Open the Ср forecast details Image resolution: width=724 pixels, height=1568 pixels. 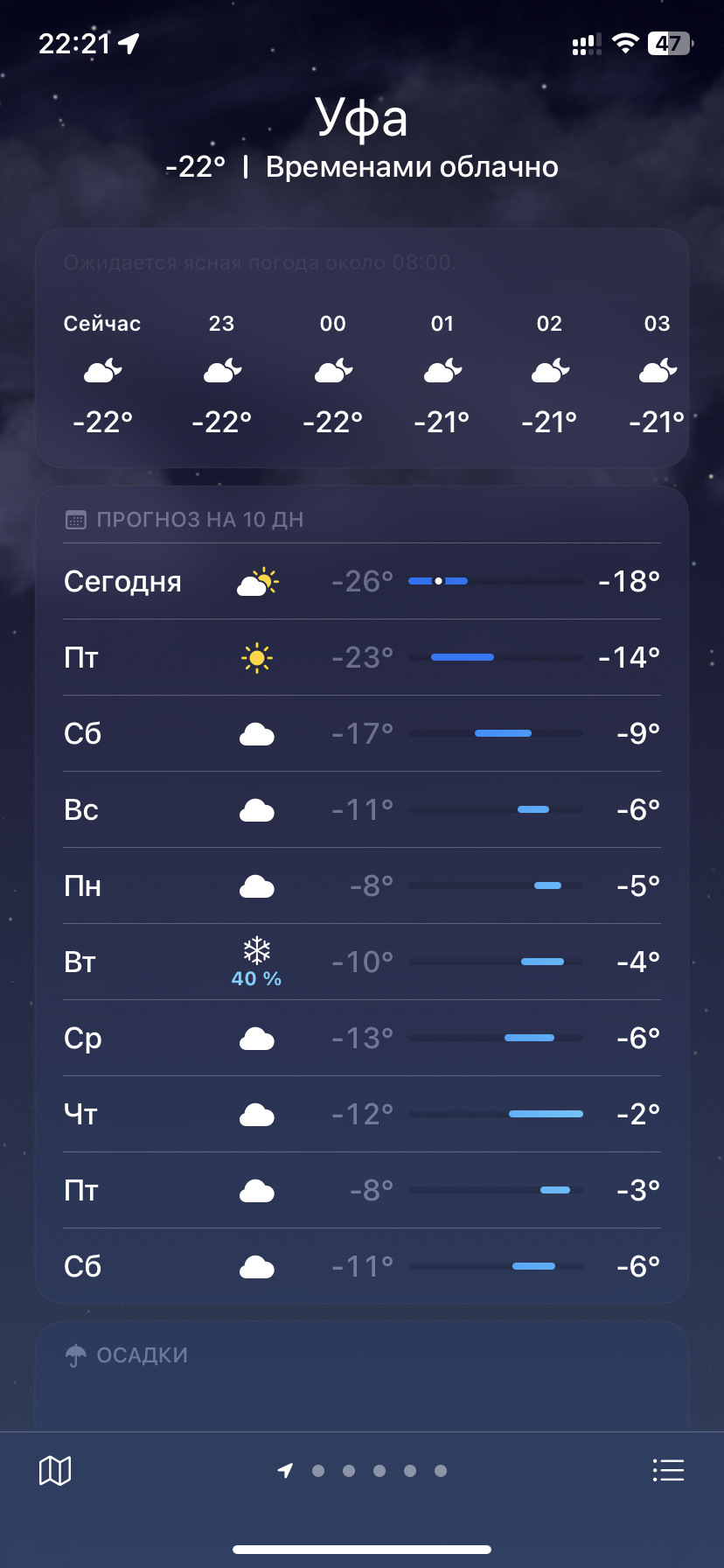(x=362, y=1038)
